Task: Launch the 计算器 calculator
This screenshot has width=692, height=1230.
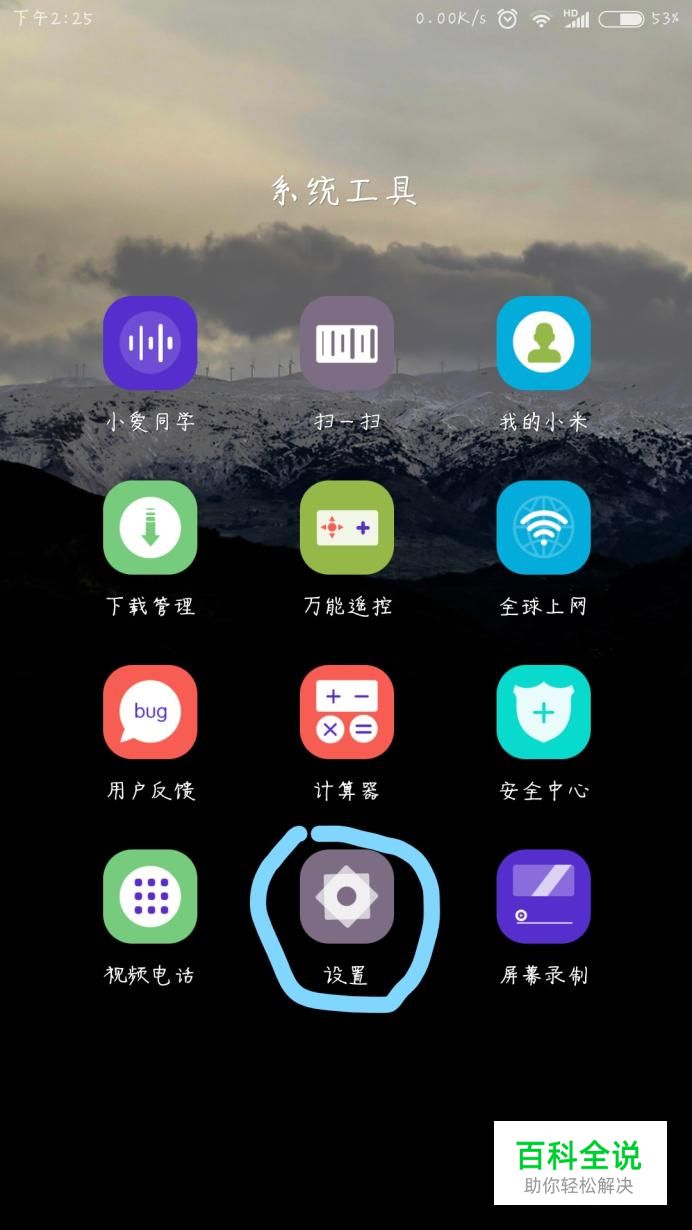Action: coord(347,712)
